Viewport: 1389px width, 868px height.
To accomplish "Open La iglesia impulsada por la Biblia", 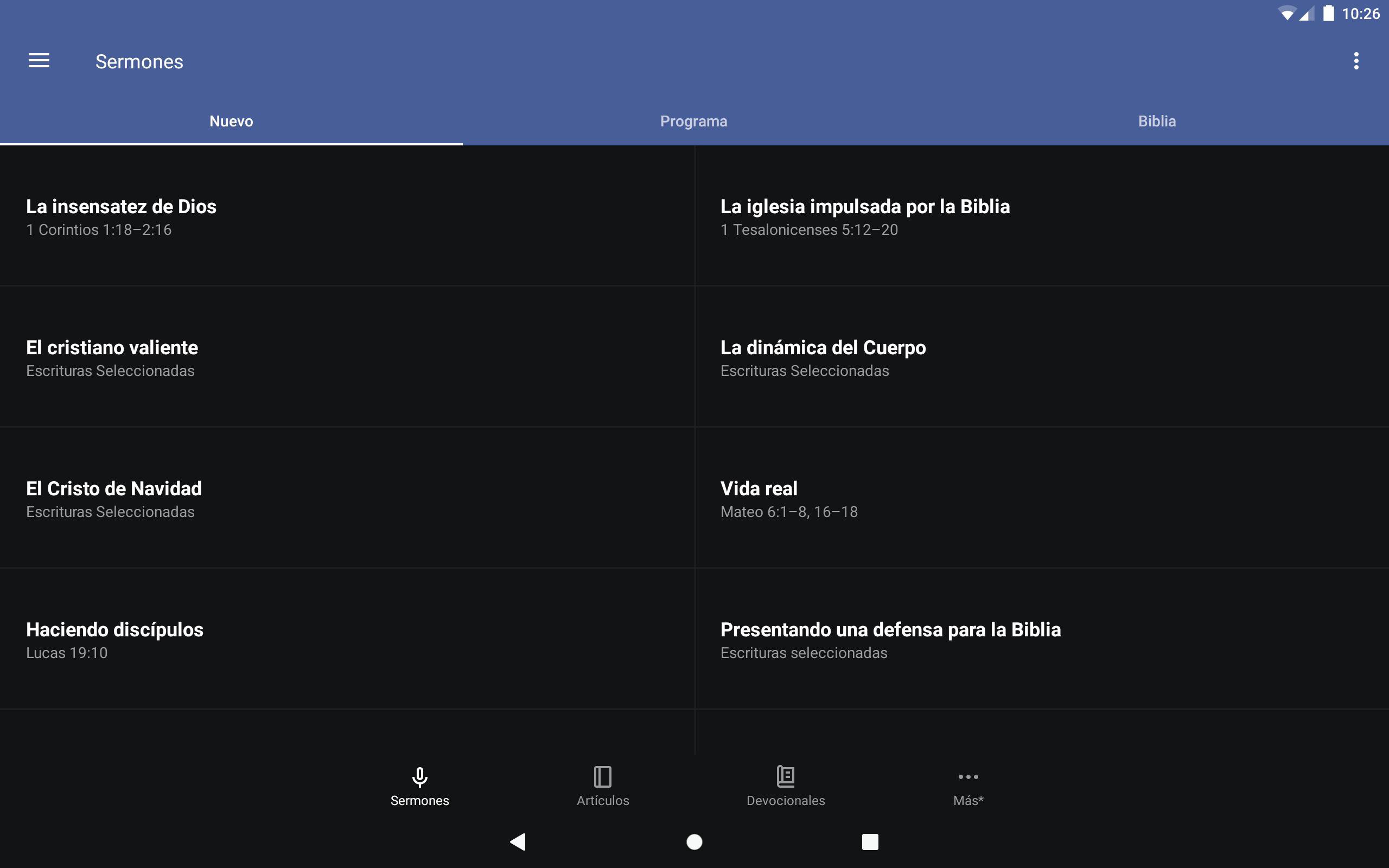I will (x=1041, y=216).
